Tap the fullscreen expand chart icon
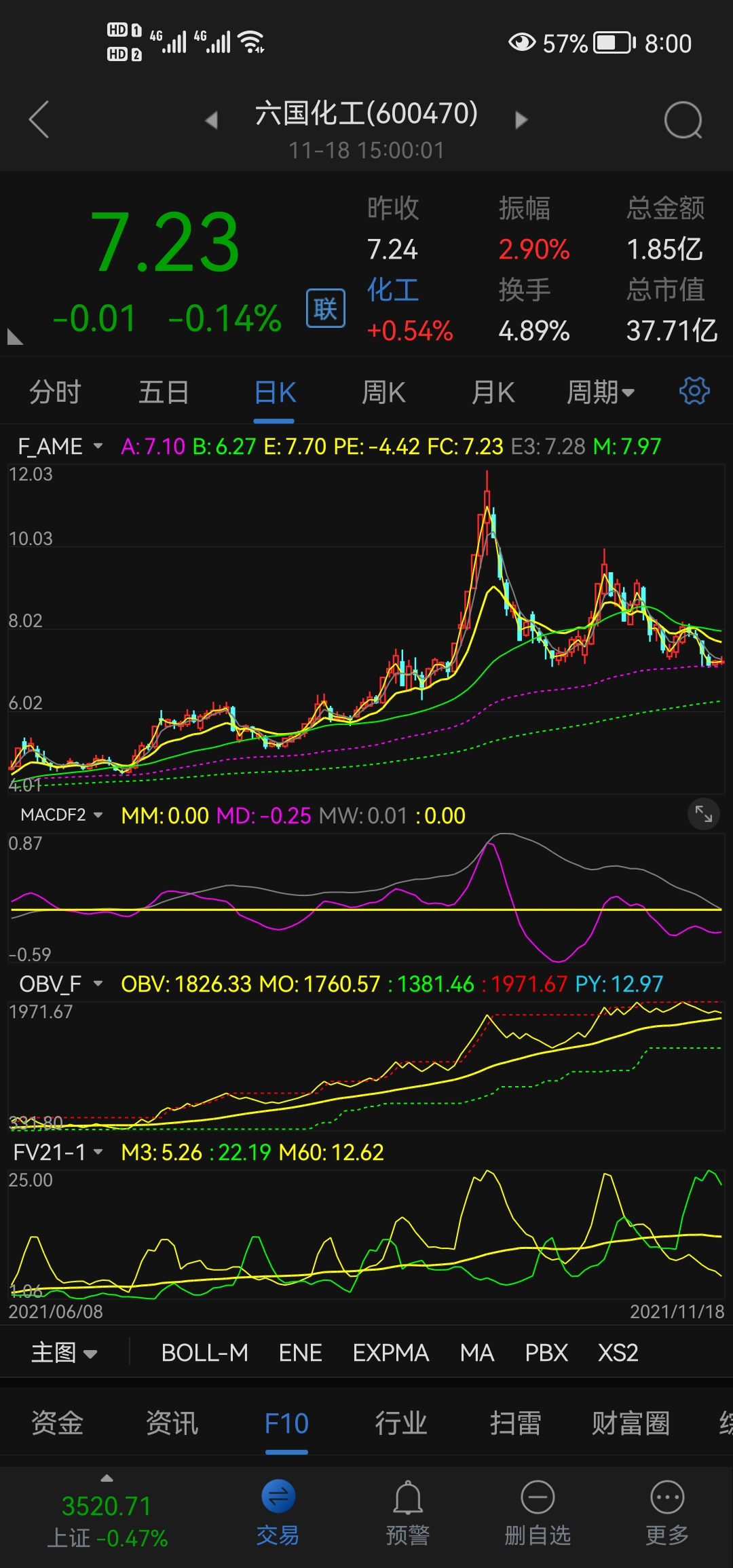Image resolution: width=733 pixels, height=1568 pixels. (704, 814)
